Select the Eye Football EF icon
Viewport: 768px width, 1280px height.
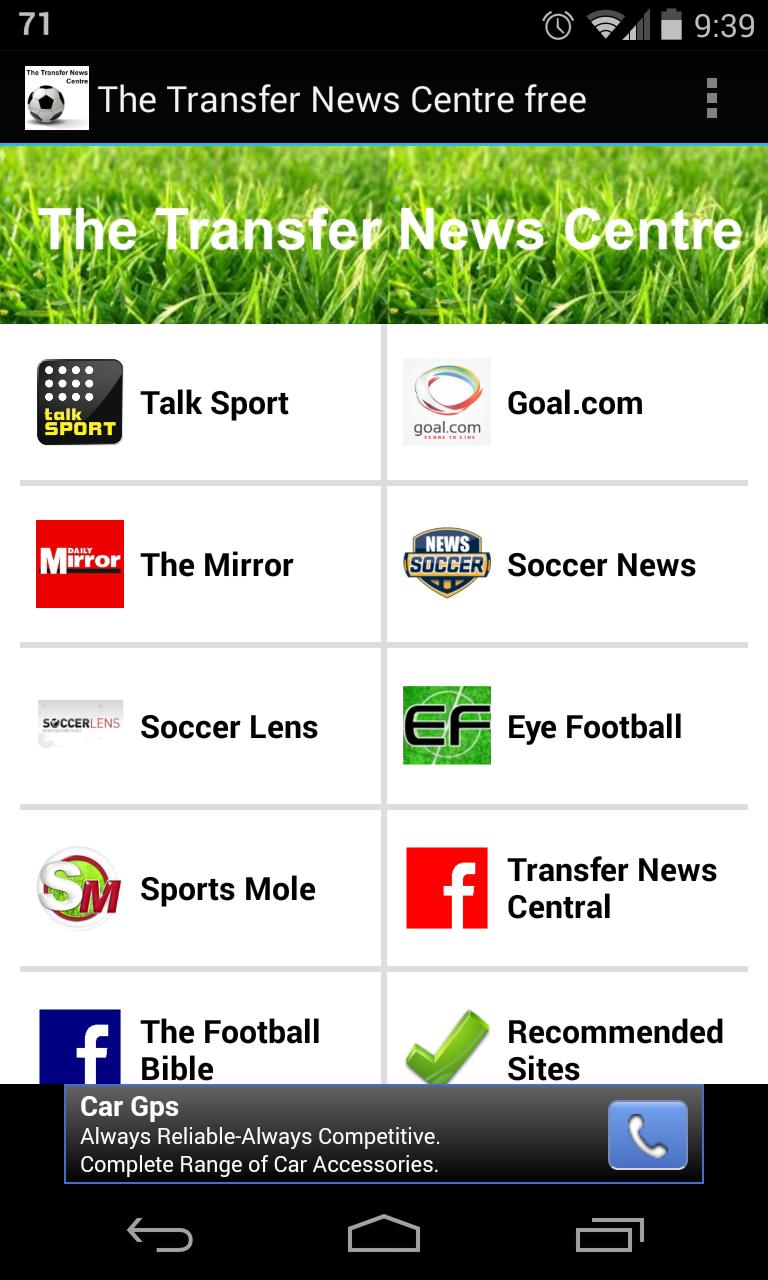pyautogui.click(x=447, y=726)
